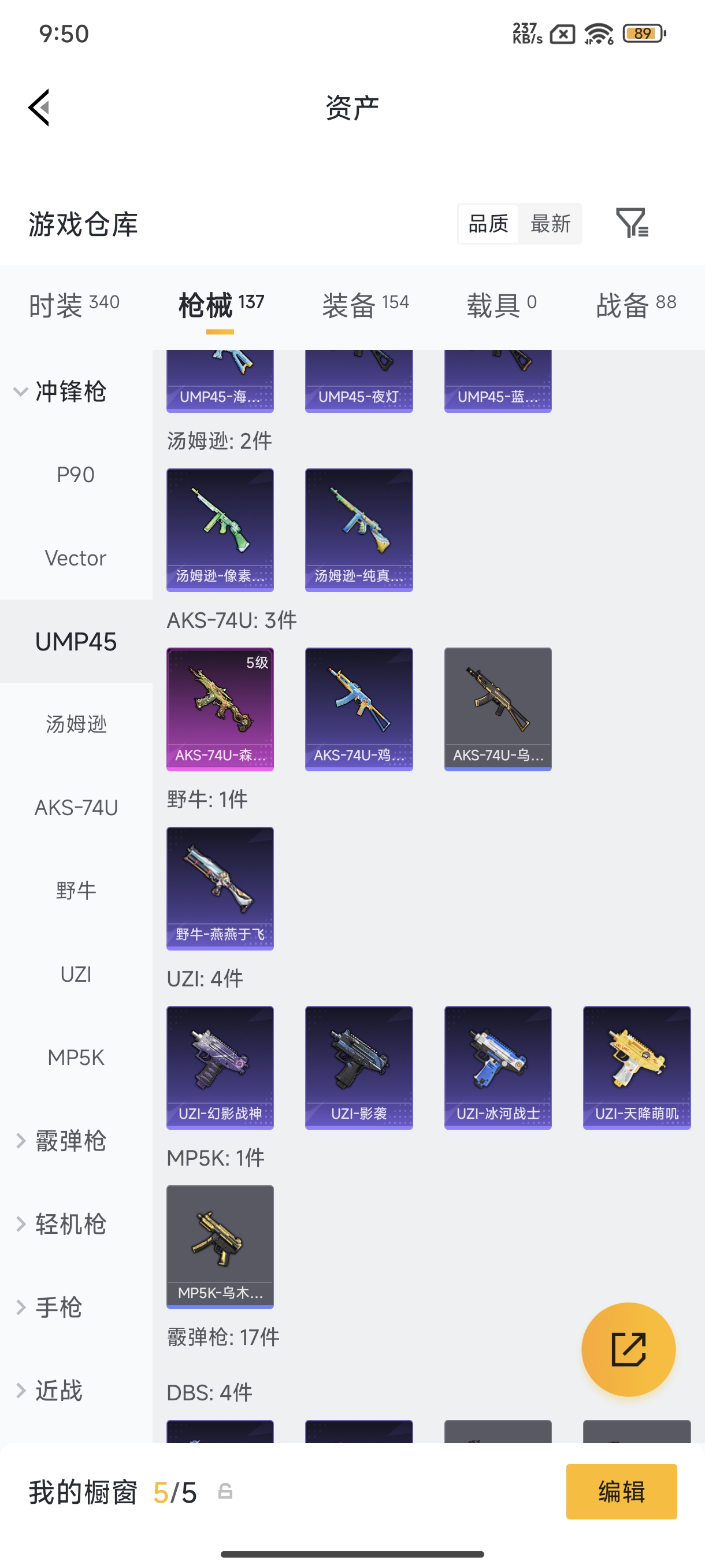Open the MP5K-乌木 skin tile
The image size is (705, 1568).
[x=220, y=1246]
